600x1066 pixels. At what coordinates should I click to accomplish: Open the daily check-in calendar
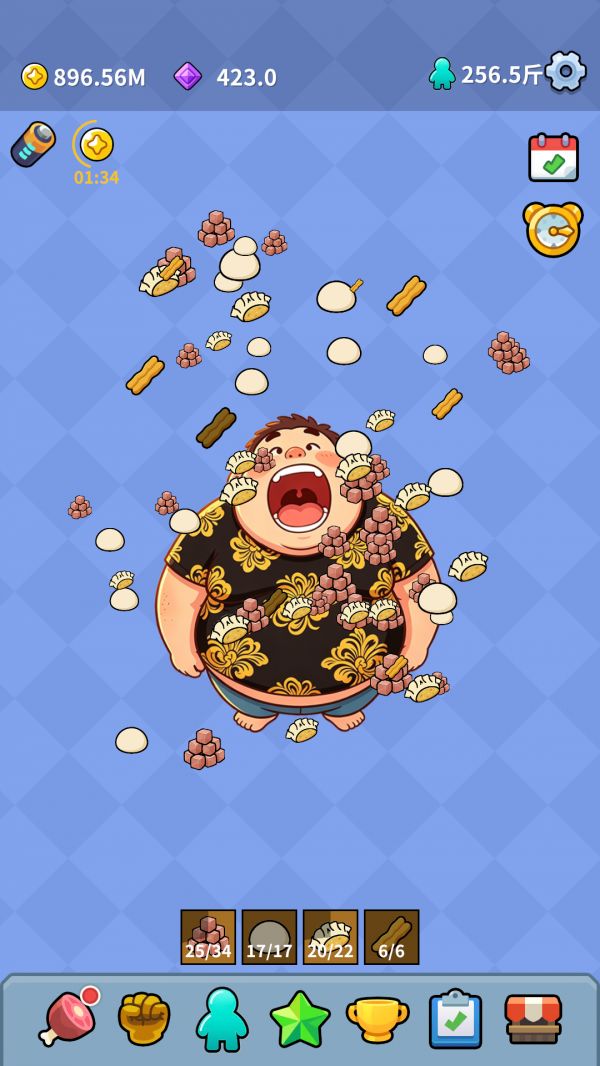[553, 157]
